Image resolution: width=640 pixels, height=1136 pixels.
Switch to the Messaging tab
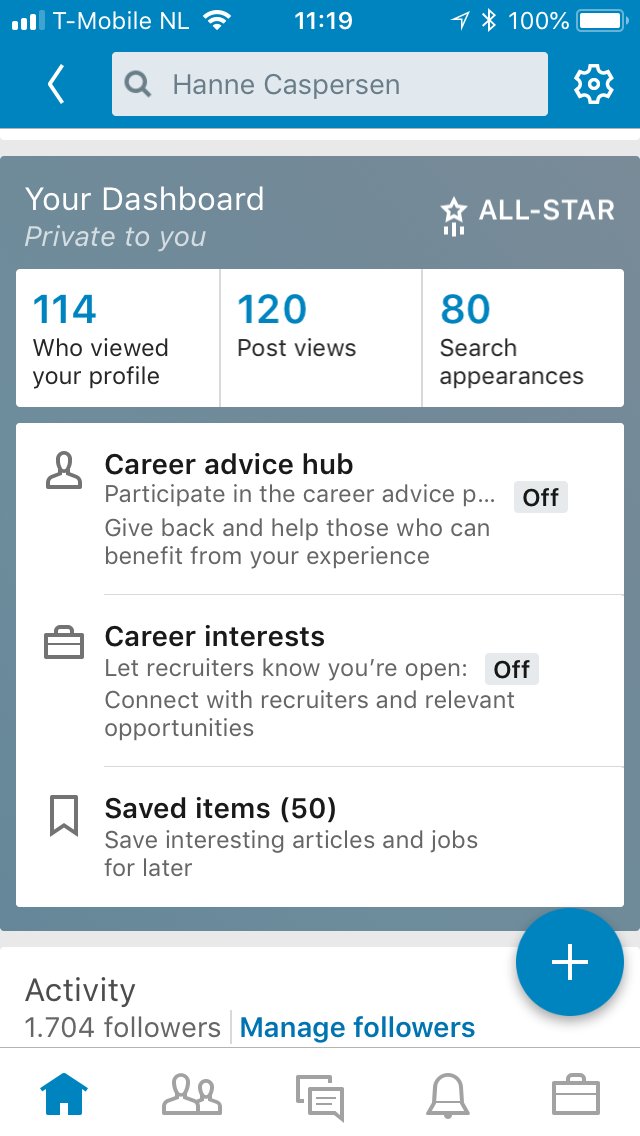[320, 1095]
